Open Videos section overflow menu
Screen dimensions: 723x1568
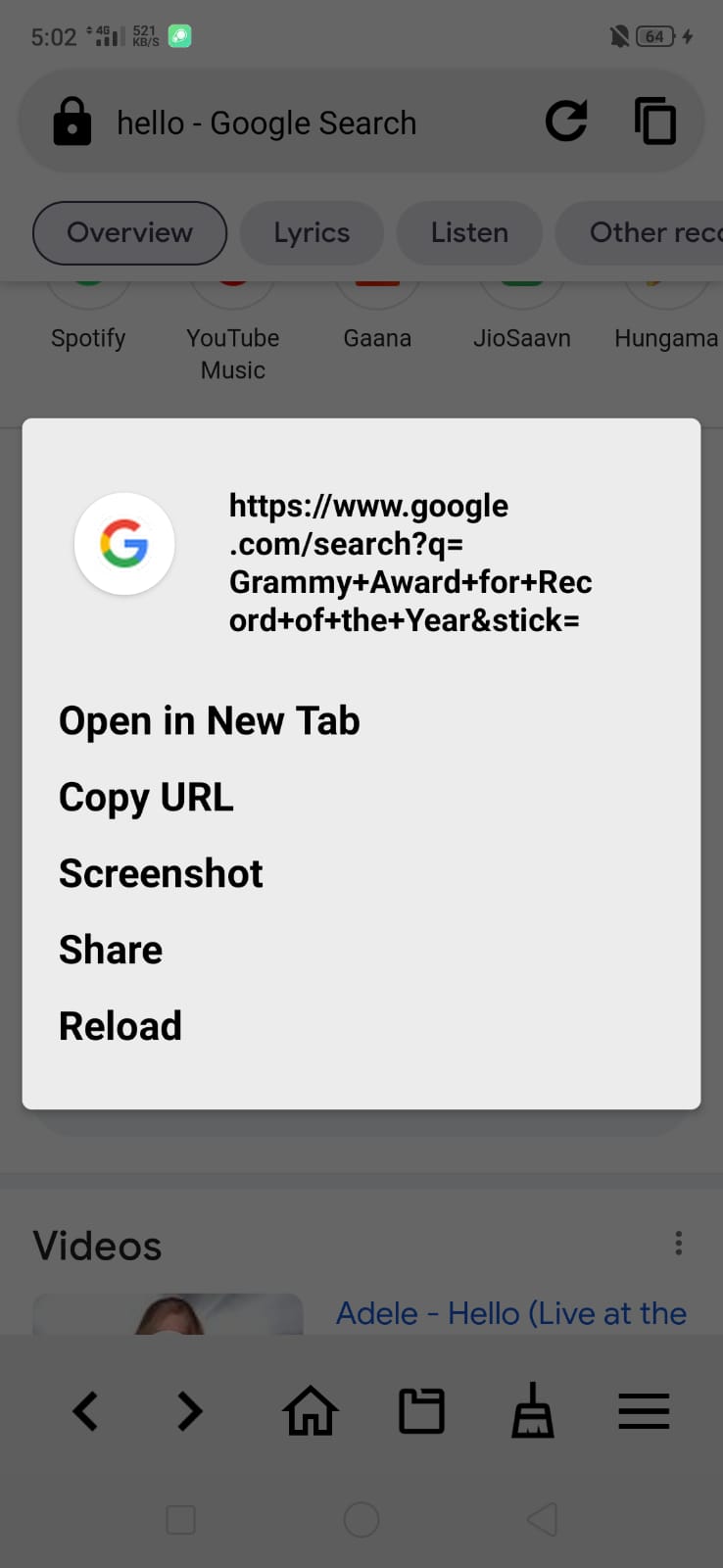678,1244
